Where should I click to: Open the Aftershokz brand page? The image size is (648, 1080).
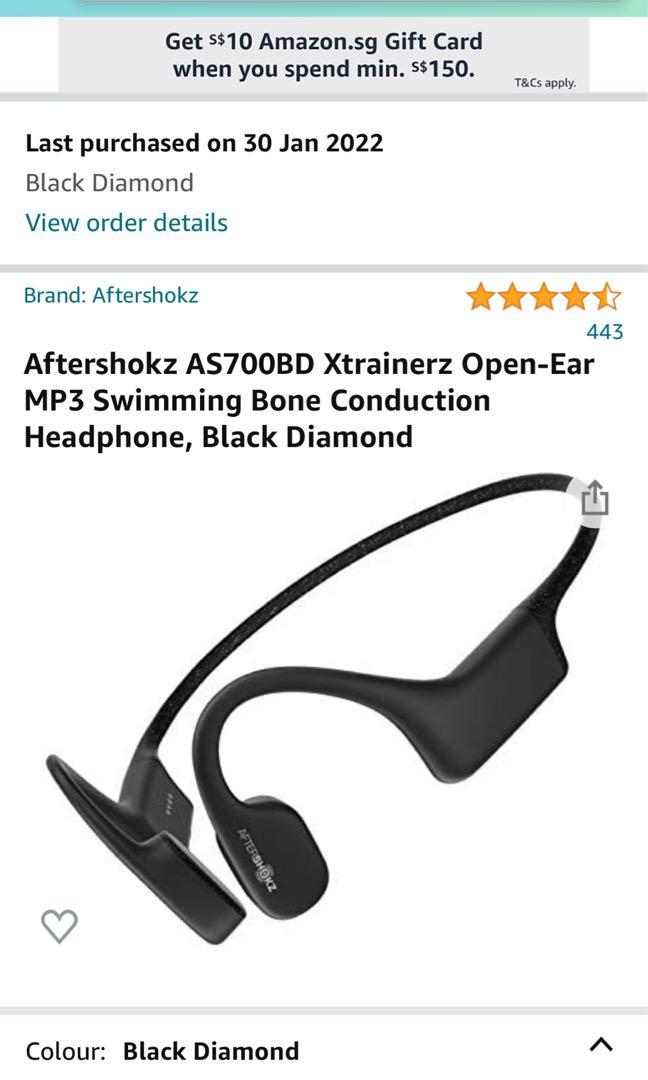tap(111, 295)
